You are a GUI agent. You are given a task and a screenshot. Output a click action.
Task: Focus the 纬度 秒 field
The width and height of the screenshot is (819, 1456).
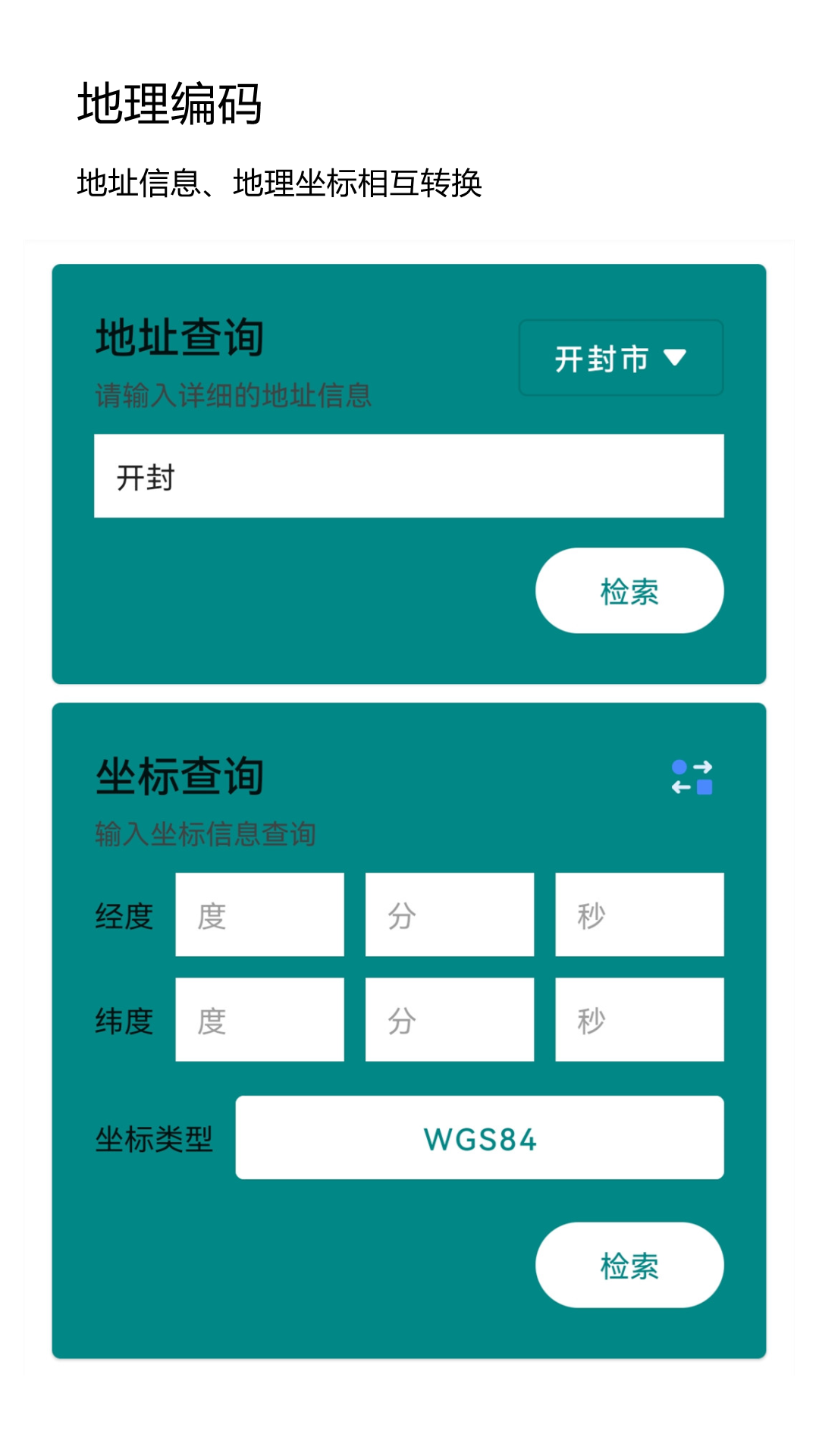click(x=639, y=1019)
